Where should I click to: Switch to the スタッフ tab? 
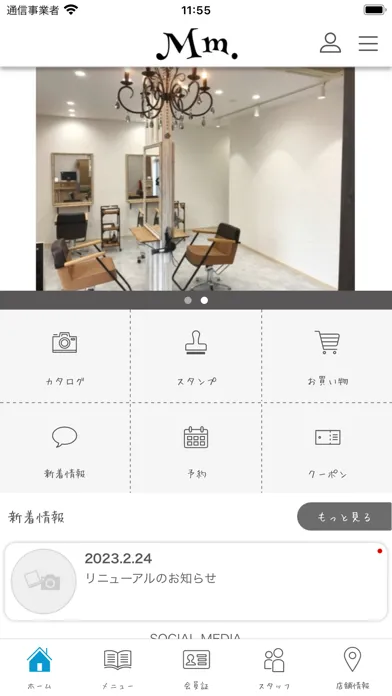(274, 668)
